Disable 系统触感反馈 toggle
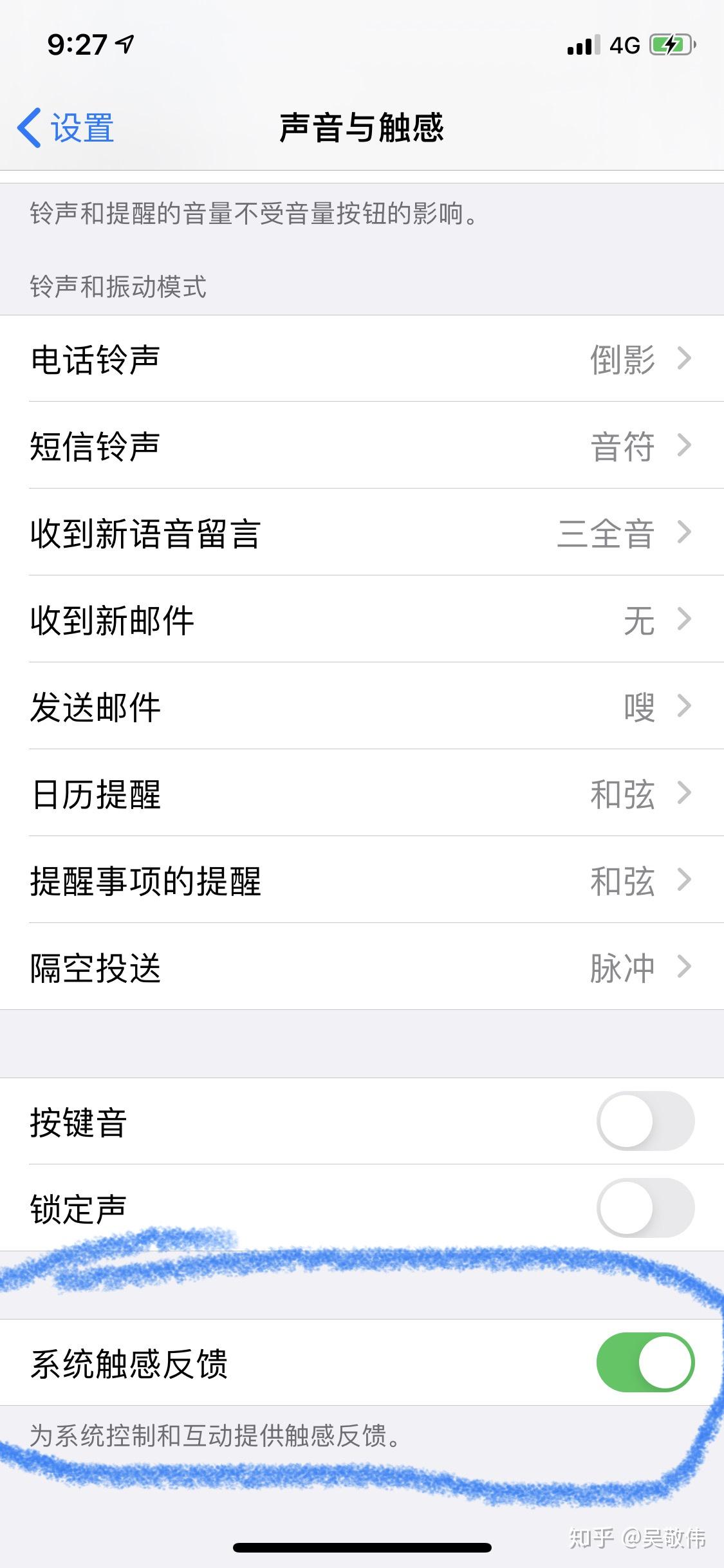This screenshot has width=724, height=1568. [645, 1363]
